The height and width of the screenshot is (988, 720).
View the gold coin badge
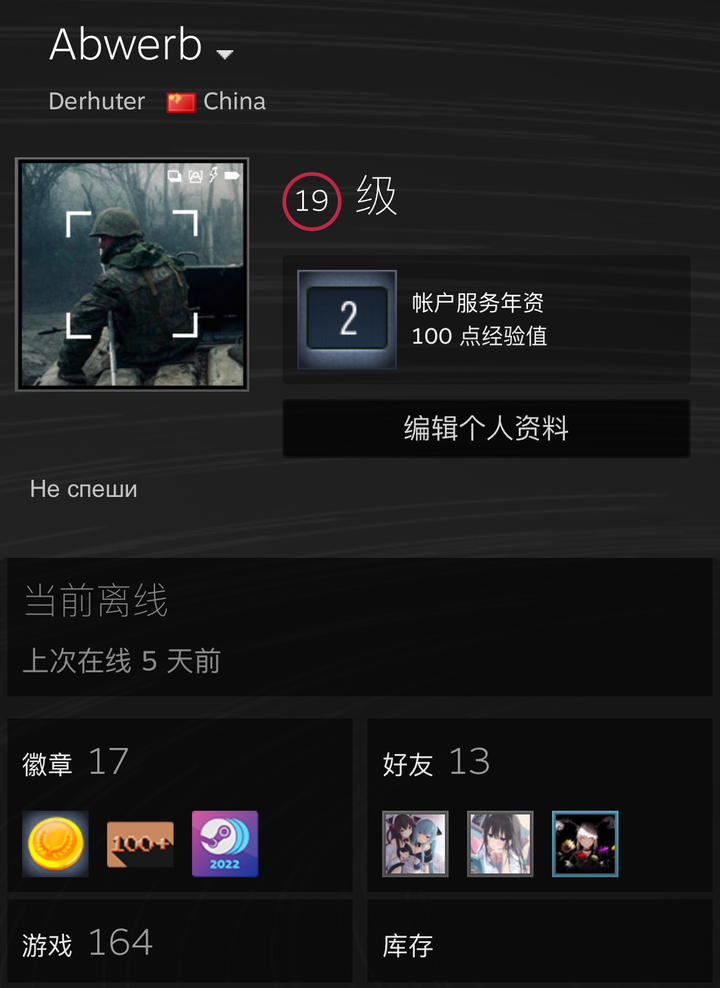pos(55,843)
